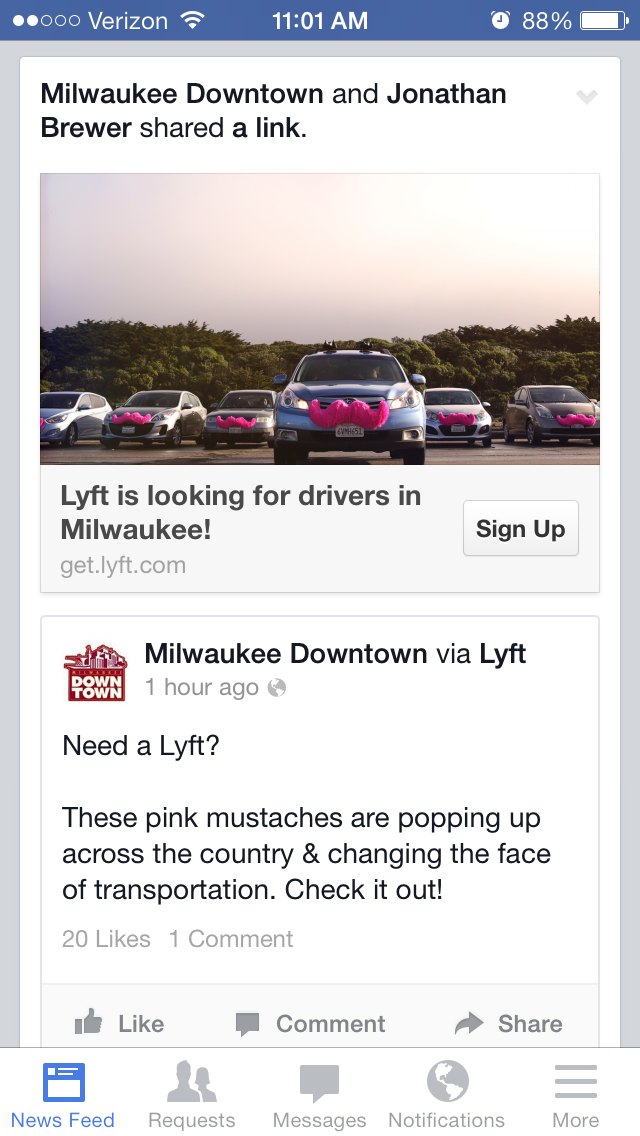View the 1 Comment thread
The image size is (640, 1136).
click(x=230, y=939)
